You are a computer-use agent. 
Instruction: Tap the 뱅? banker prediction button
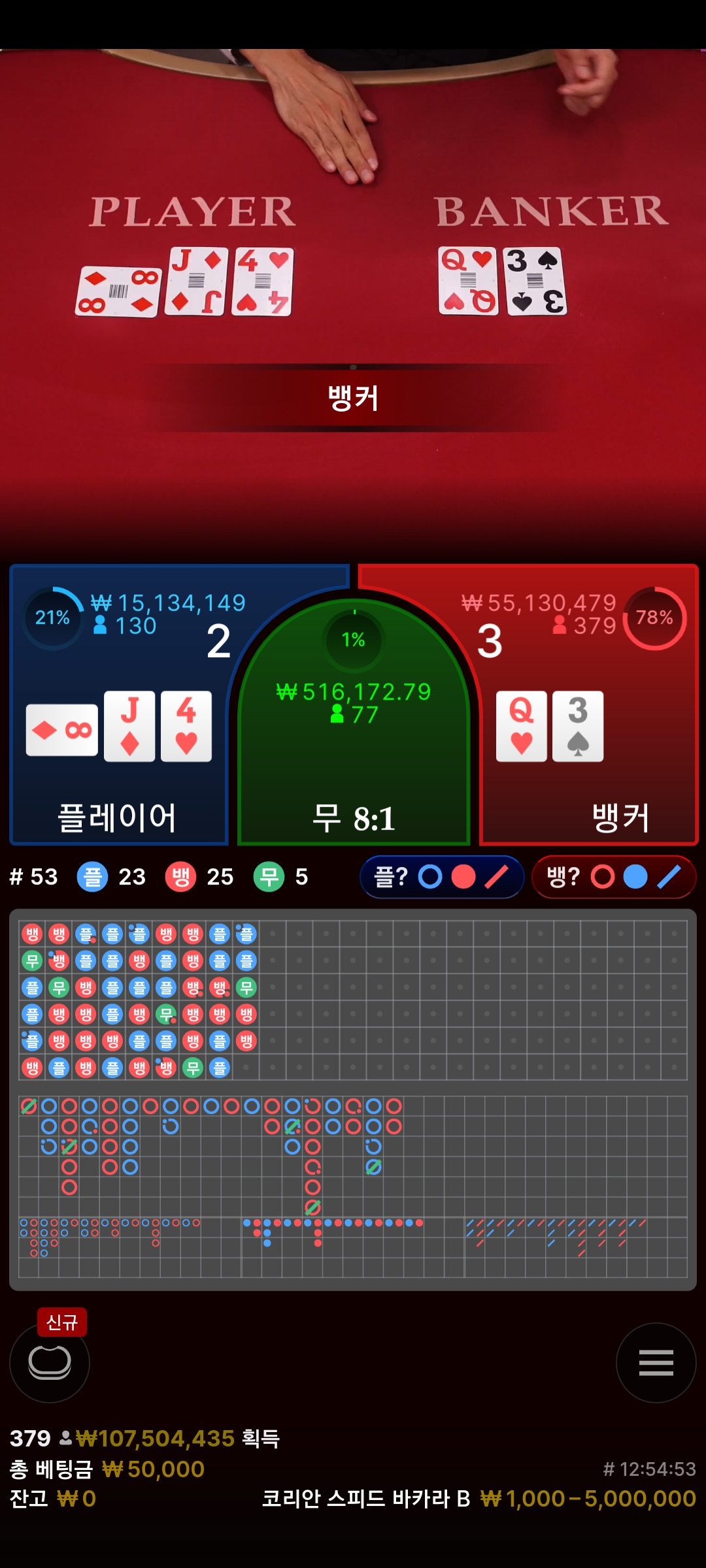click(614, 877)
